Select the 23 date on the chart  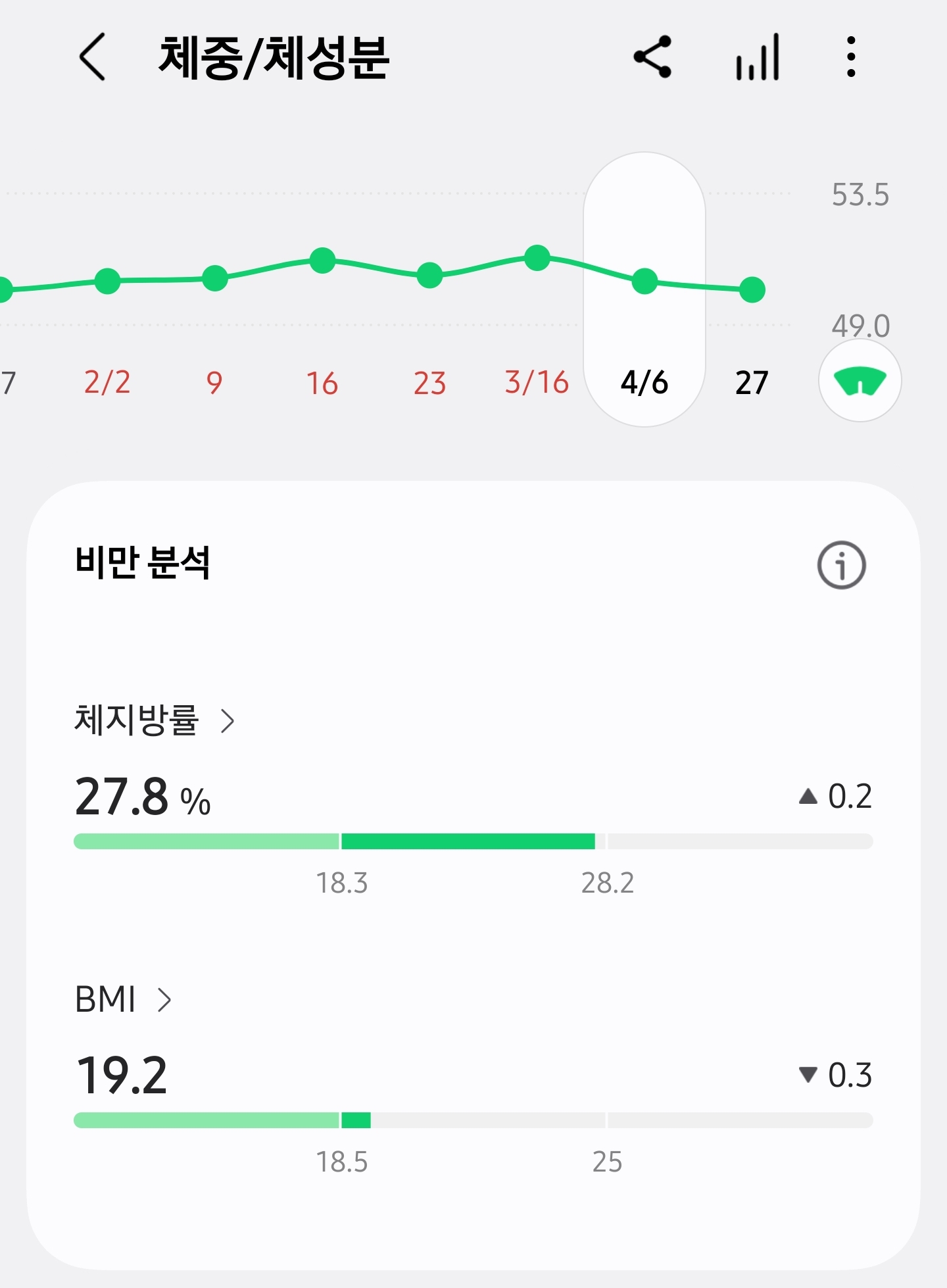tap(429, 382)
